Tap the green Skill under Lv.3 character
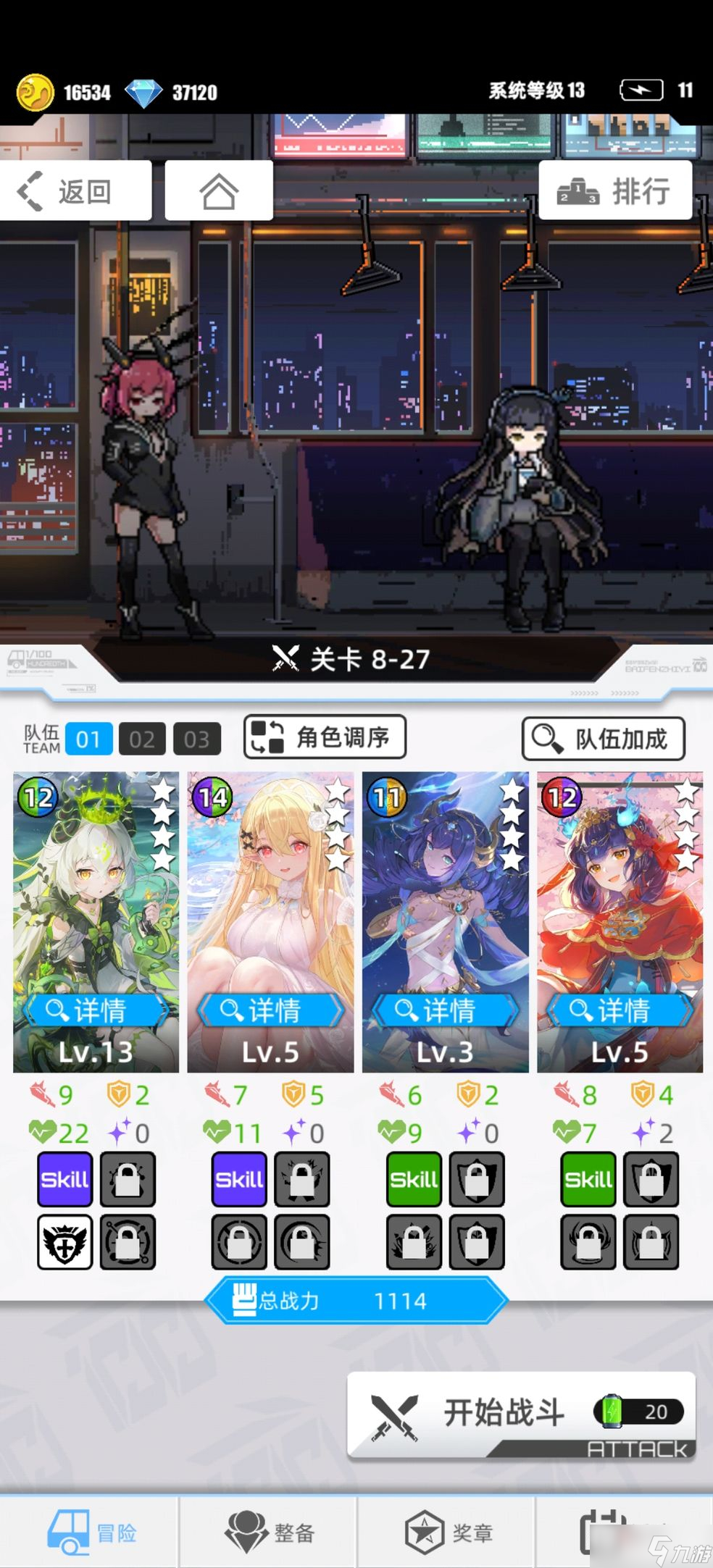 click(414, 1179)
